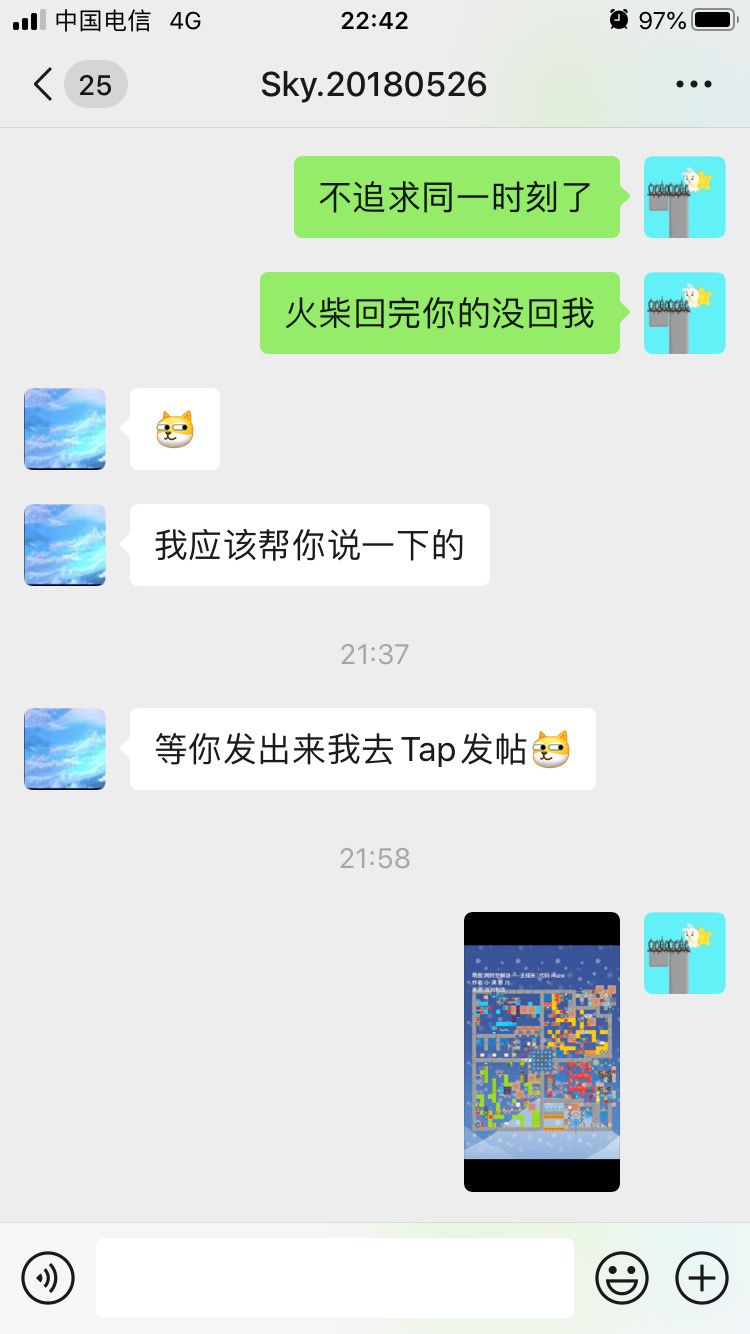750x1334 pixels.
Task: Tap the dog emoji message bubble
Action: pyautogui.click(x=174, y=429)
